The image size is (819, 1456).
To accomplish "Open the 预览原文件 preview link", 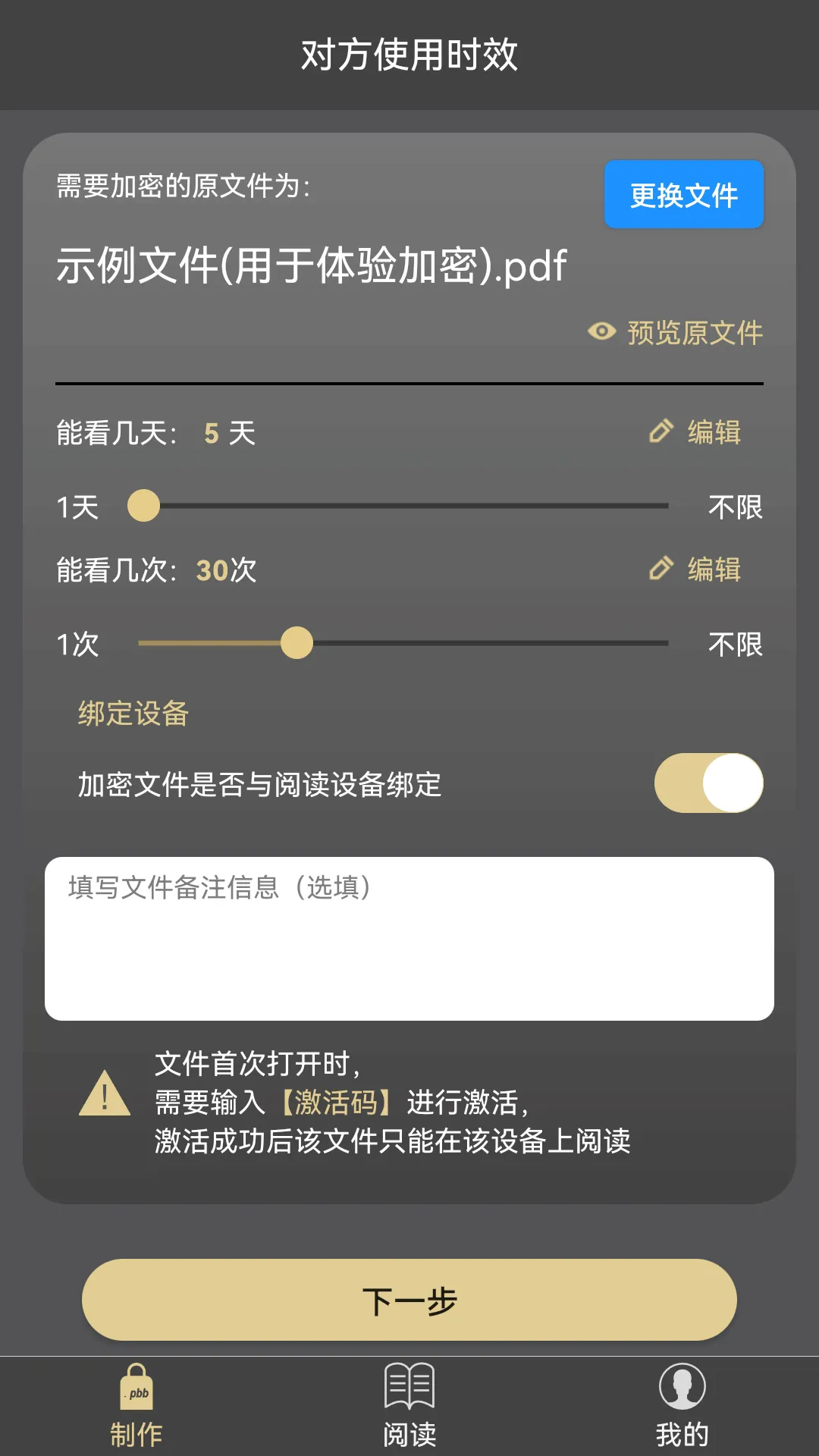I will click(x=693, y=331).
